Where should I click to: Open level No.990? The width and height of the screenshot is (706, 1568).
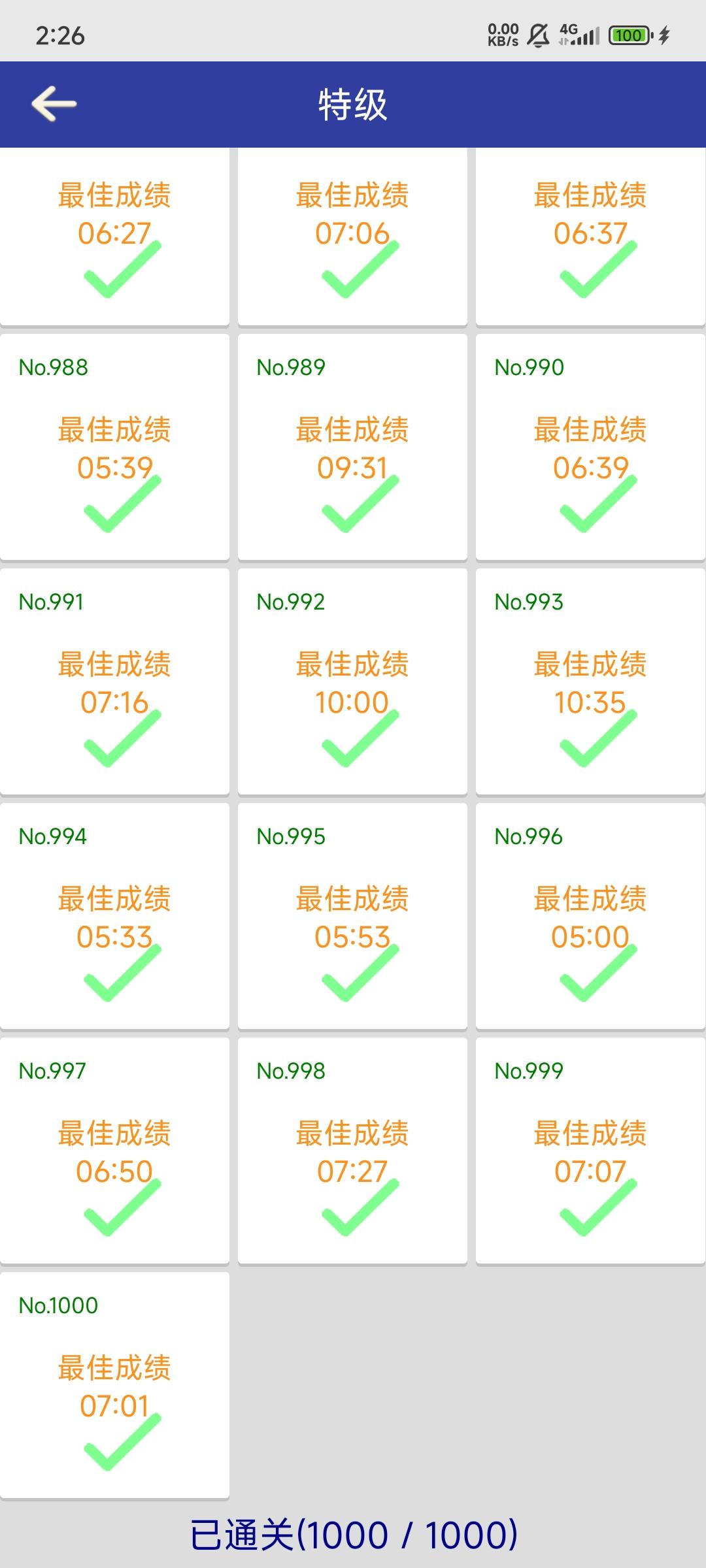(590, 447)
